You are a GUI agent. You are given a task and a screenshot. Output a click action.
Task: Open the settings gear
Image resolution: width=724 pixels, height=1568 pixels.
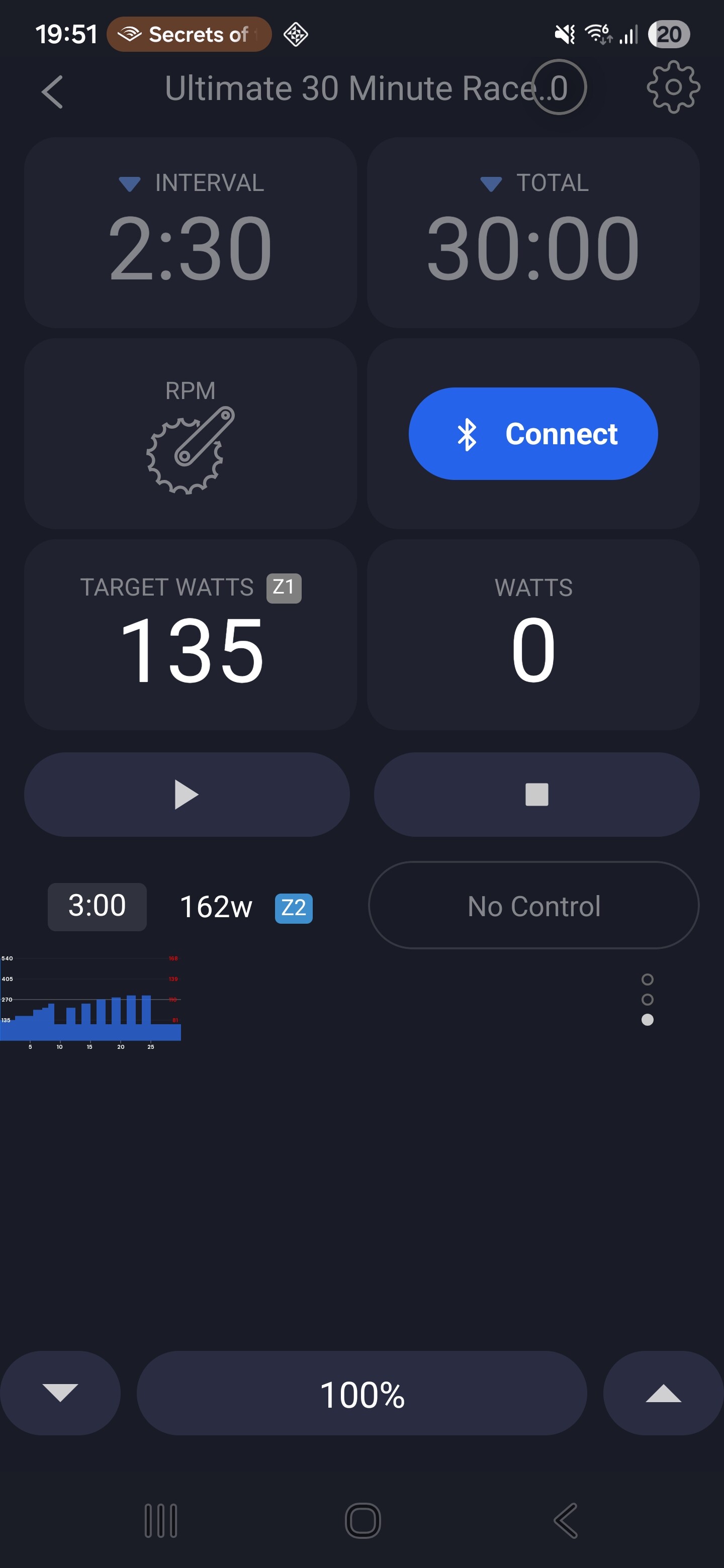click(x=673, y=87)
